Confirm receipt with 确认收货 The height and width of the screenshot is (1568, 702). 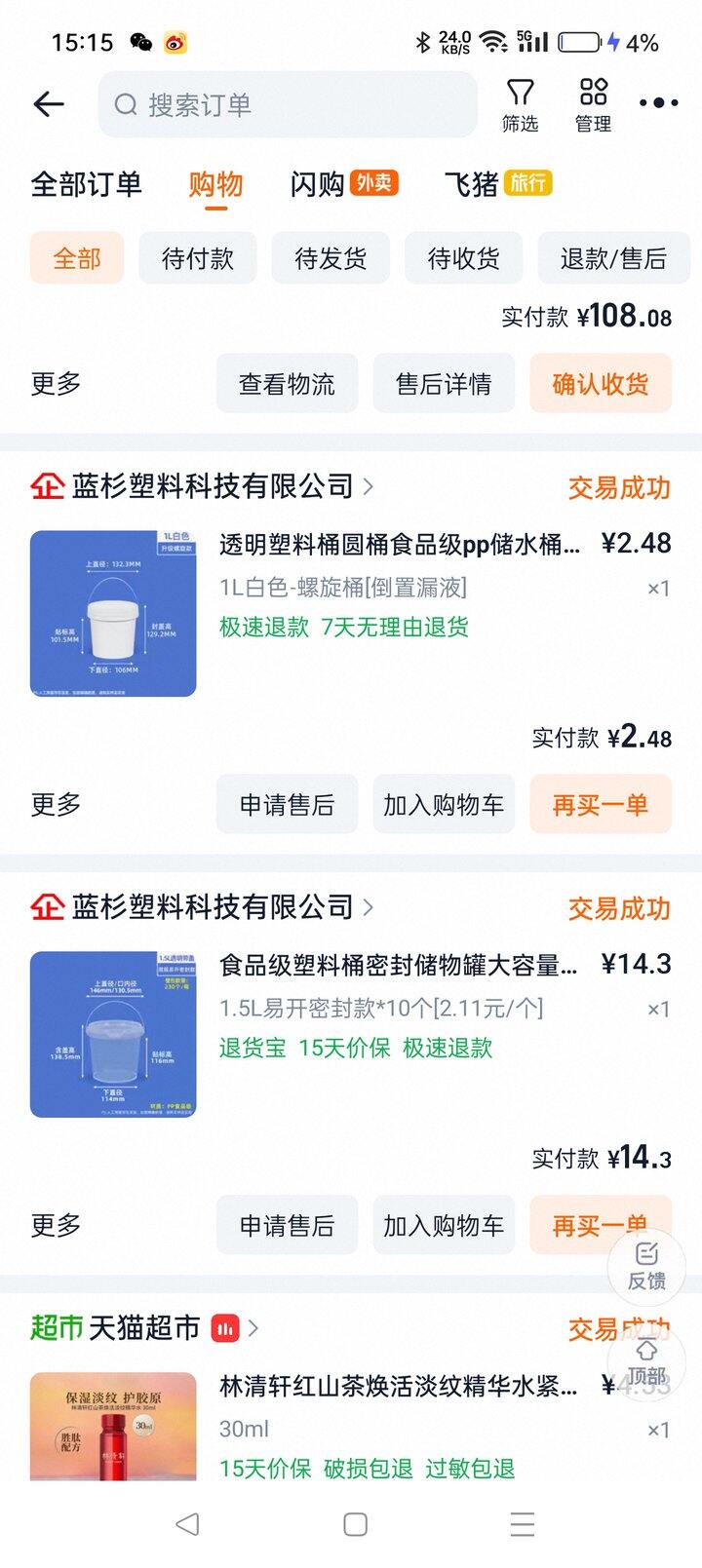click(600, 384)
